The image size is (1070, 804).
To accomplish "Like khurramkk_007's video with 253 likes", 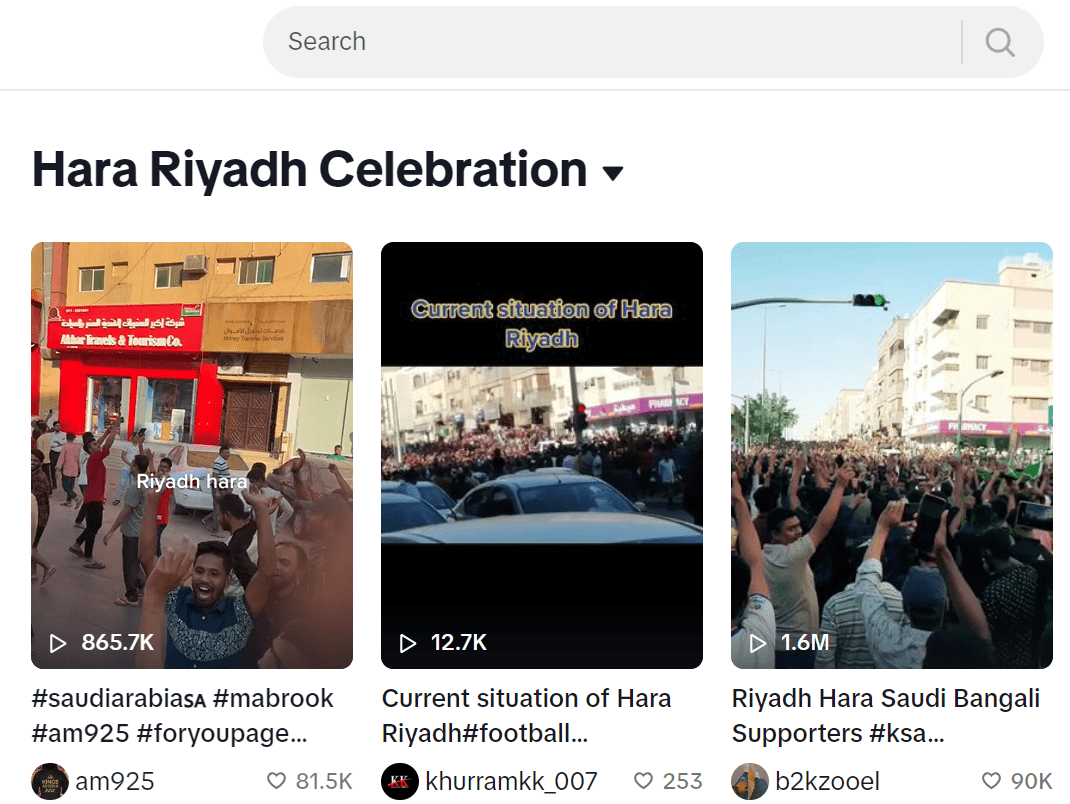I will [x=644, y=781].
